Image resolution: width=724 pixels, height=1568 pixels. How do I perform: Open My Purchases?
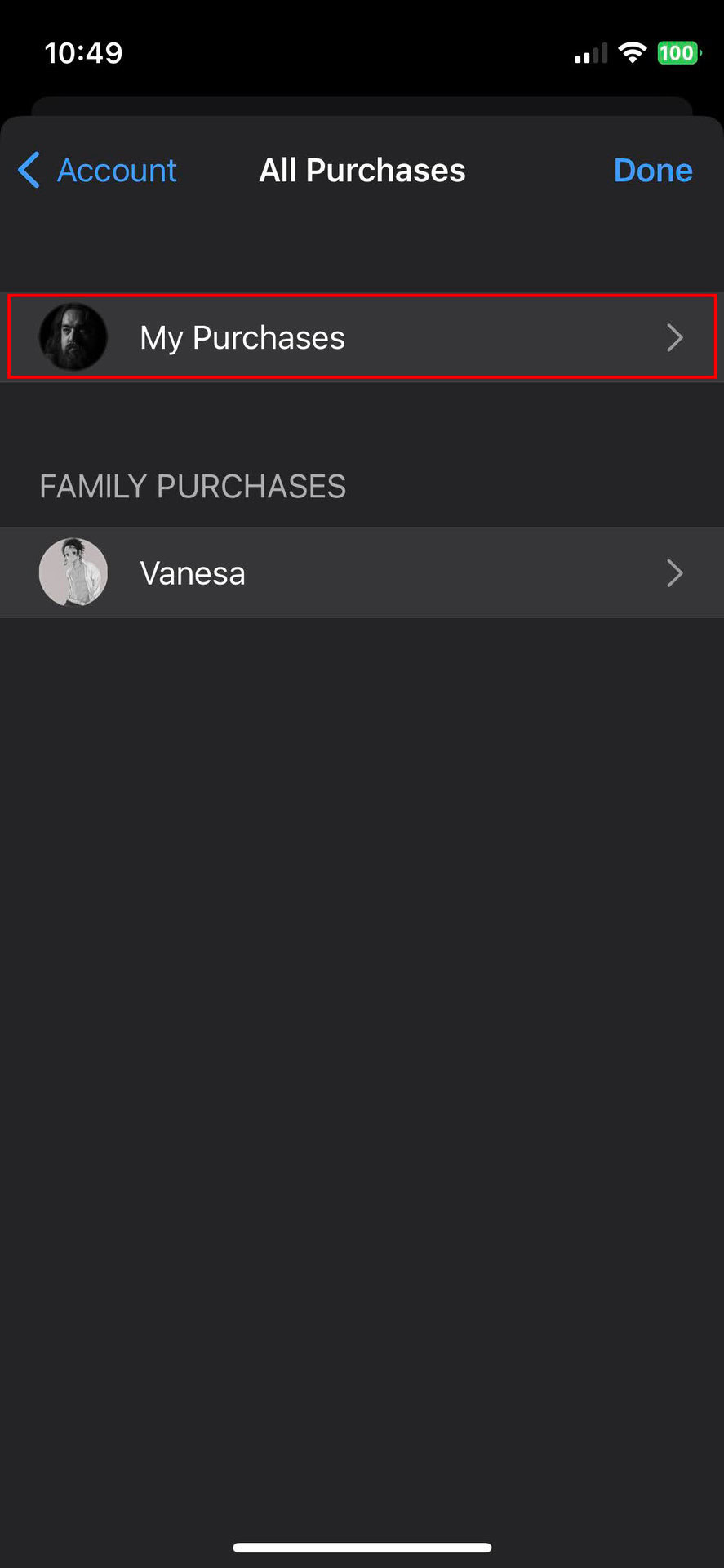[362, 337]
